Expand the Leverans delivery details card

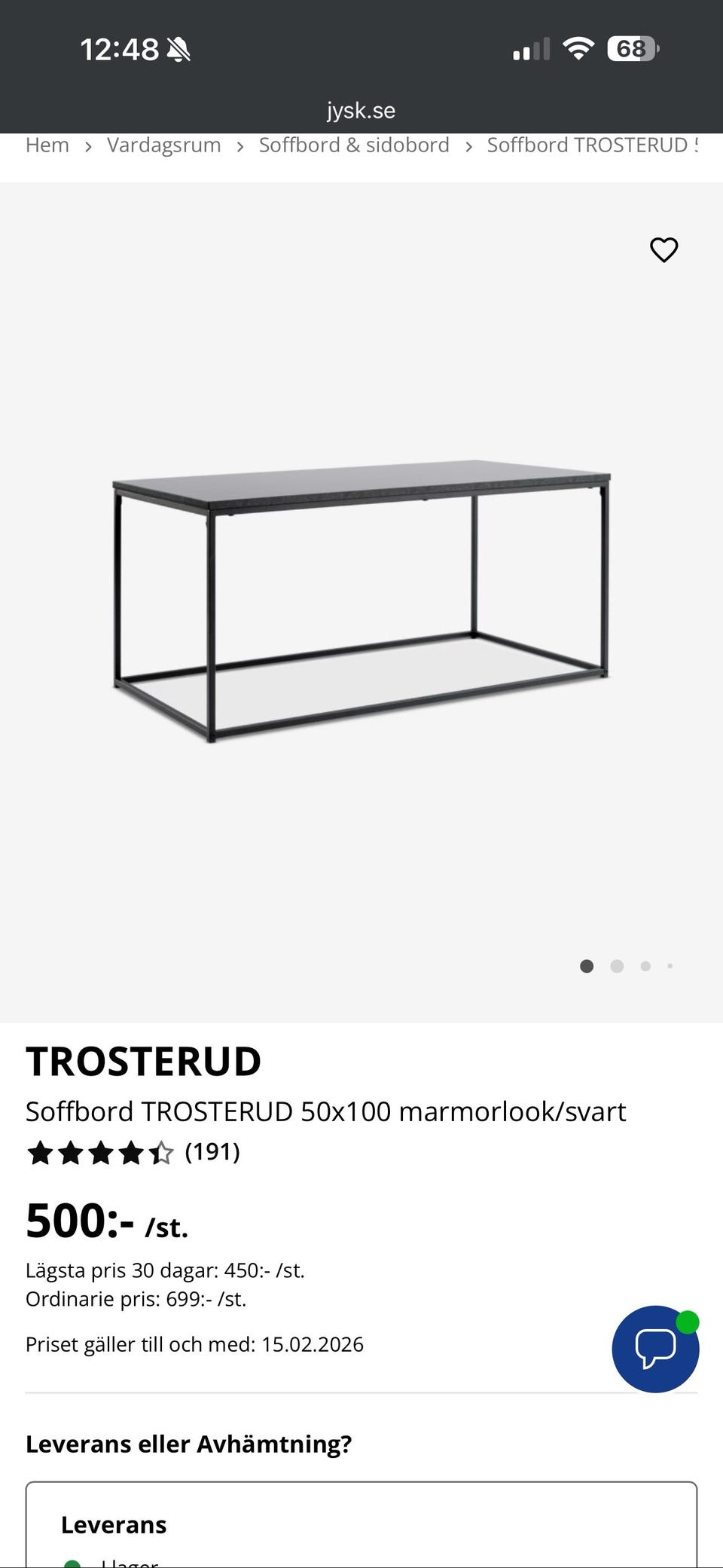tap(361, 1522)
